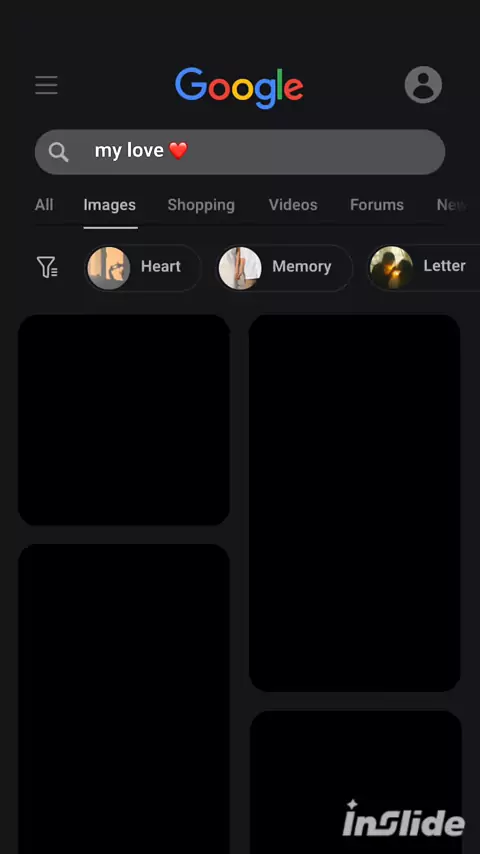Select the Images tab
Viewport: 480px width, 854px height.
(x=110, y=205)
